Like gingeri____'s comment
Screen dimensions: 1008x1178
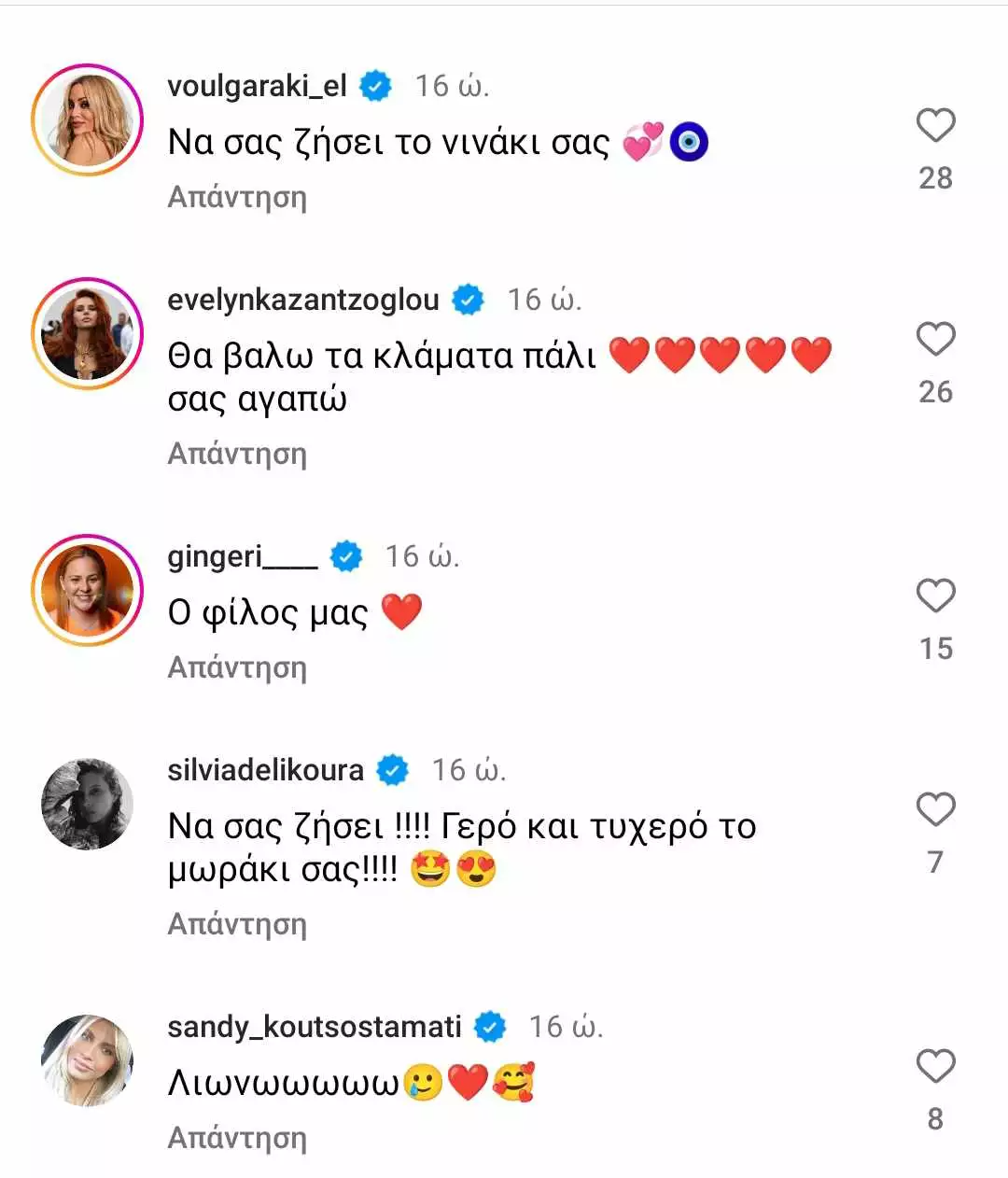pos(935,596)
